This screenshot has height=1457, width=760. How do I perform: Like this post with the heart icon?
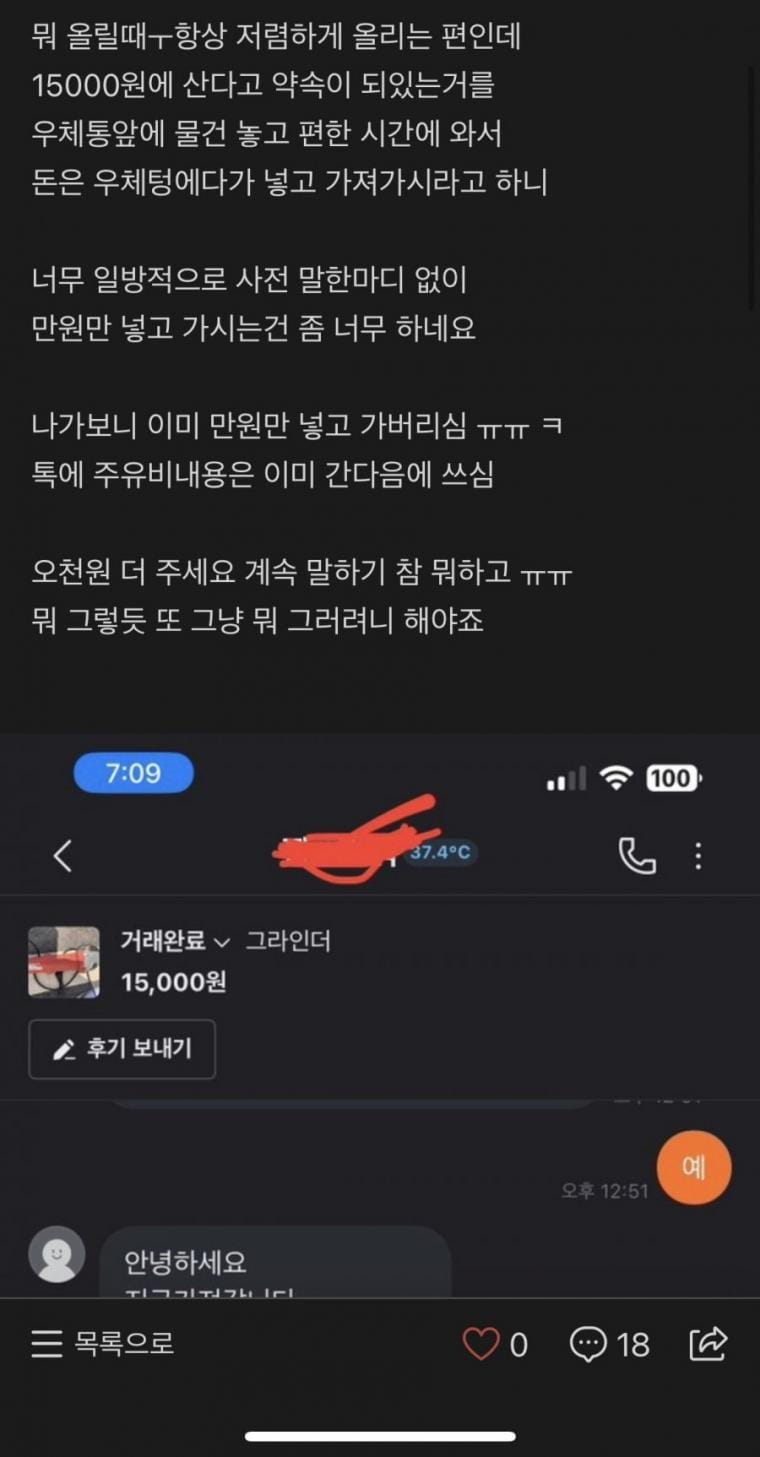click(x=481, y=1344)
